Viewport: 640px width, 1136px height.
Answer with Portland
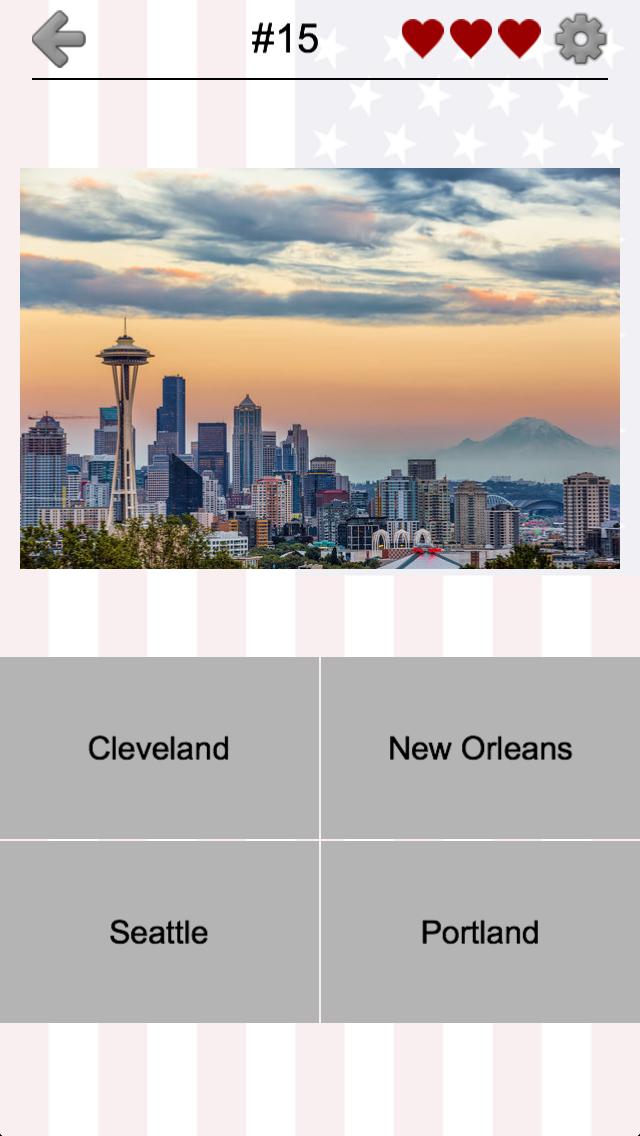pyautogui.click(x=480, y=932)
